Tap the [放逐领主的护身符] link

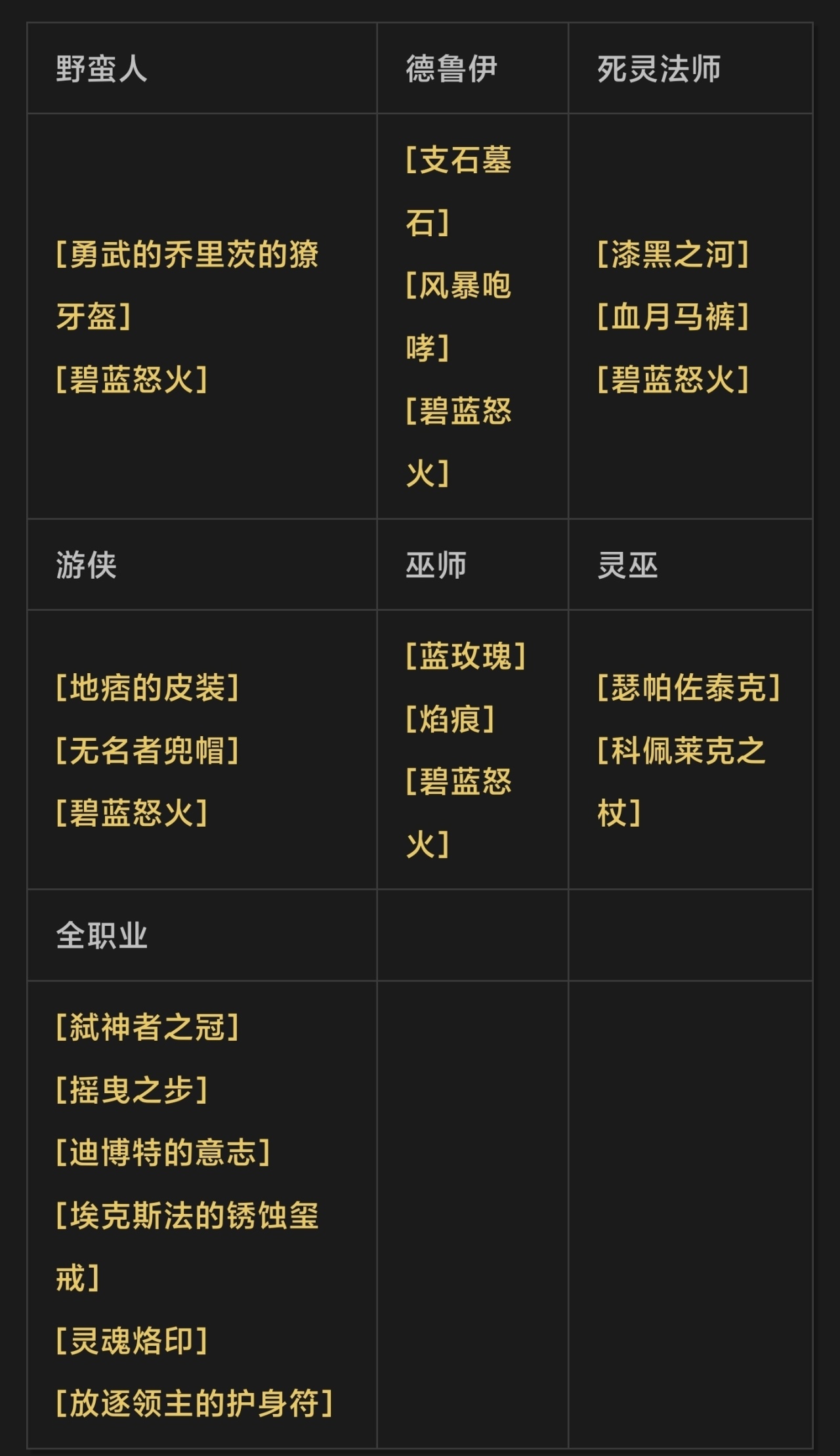[194, 1403]
